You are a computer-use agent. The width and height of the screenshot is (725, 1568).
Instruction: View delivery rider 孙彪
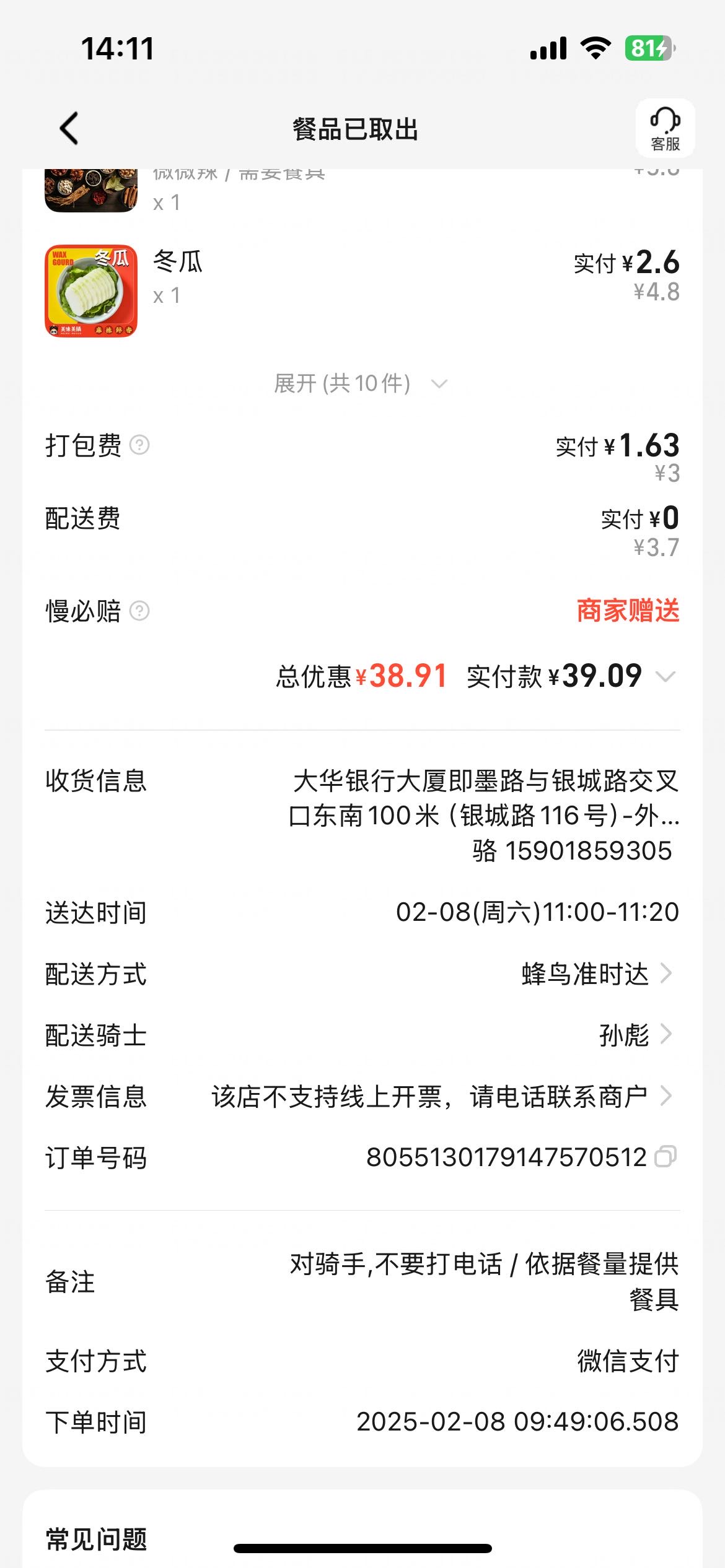click(362, 1035)
